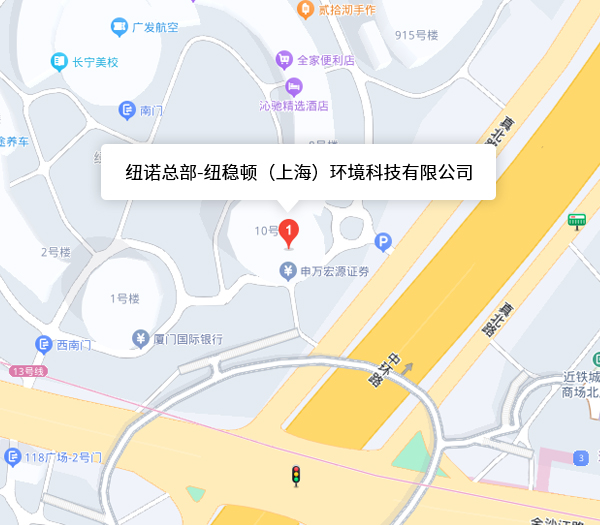Image resolution: width=600 pixels, height=525 pixels.
Task: Tap the red location marker numbered 1
Action: point(289,233)
